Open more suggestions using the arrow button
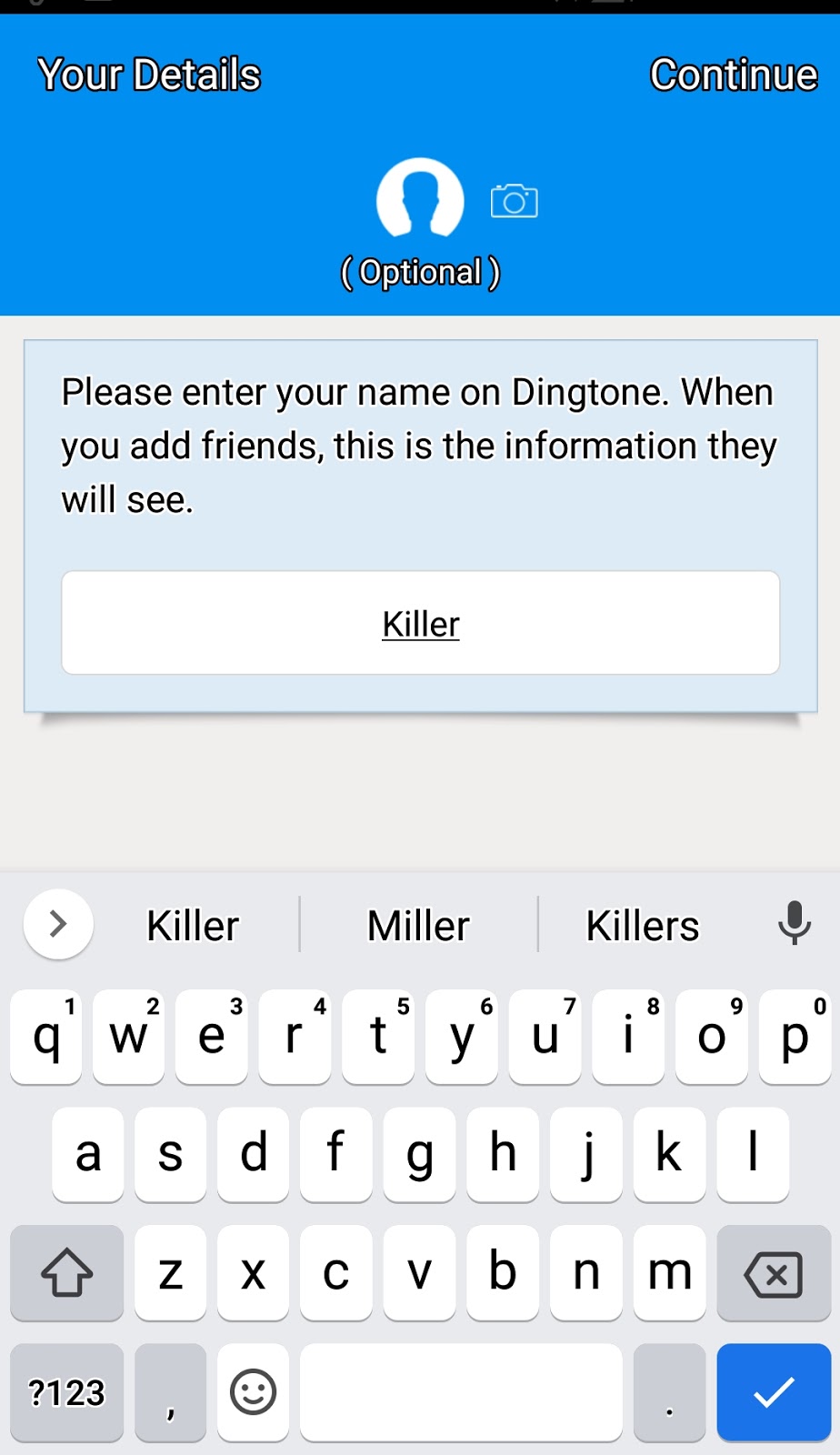Viewport: 840px width, 1455px height. 57,923
